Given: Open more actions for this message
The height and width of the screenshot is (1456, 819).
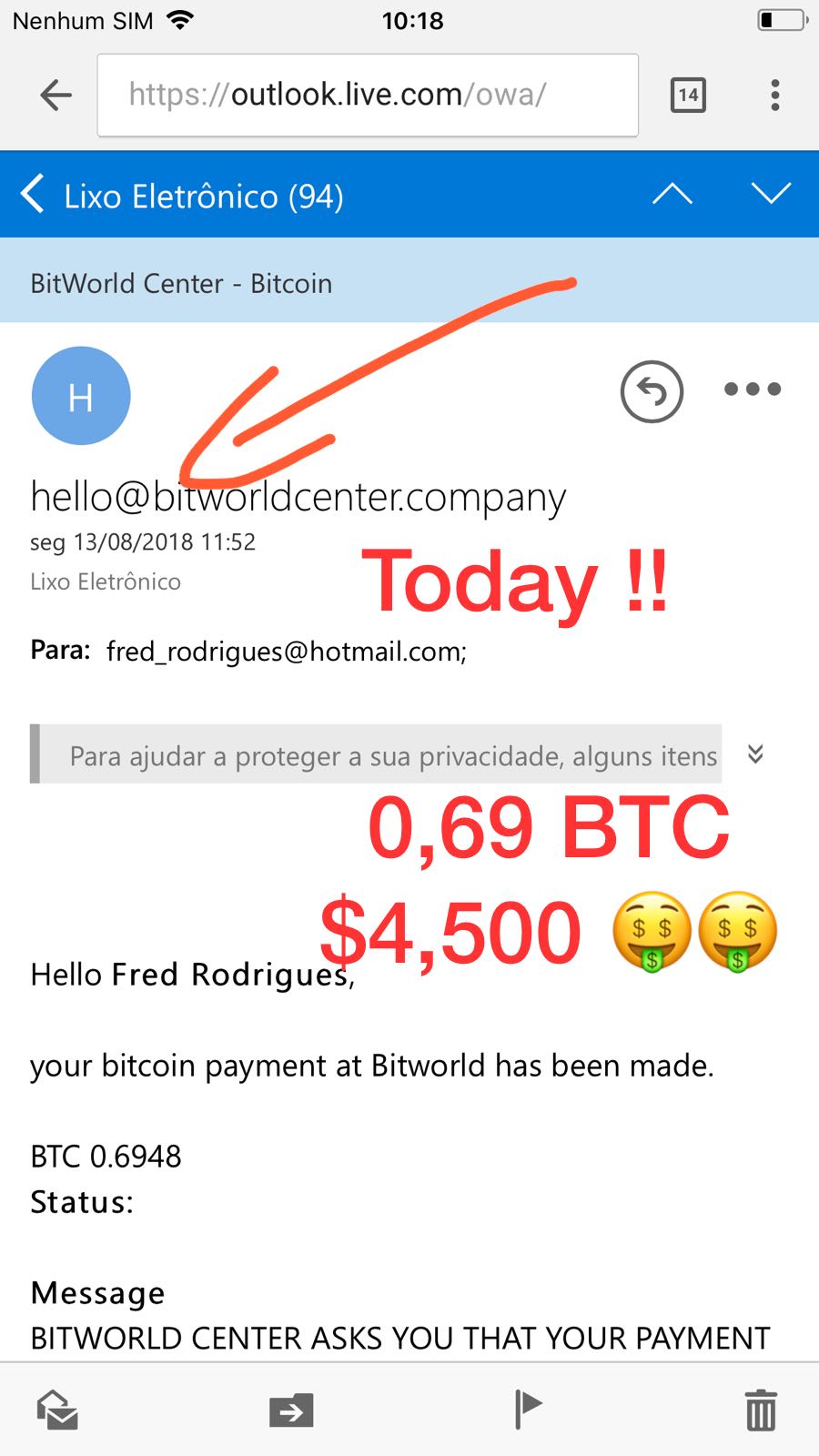Looking at the screenshot, I should [x=753, y=389].
